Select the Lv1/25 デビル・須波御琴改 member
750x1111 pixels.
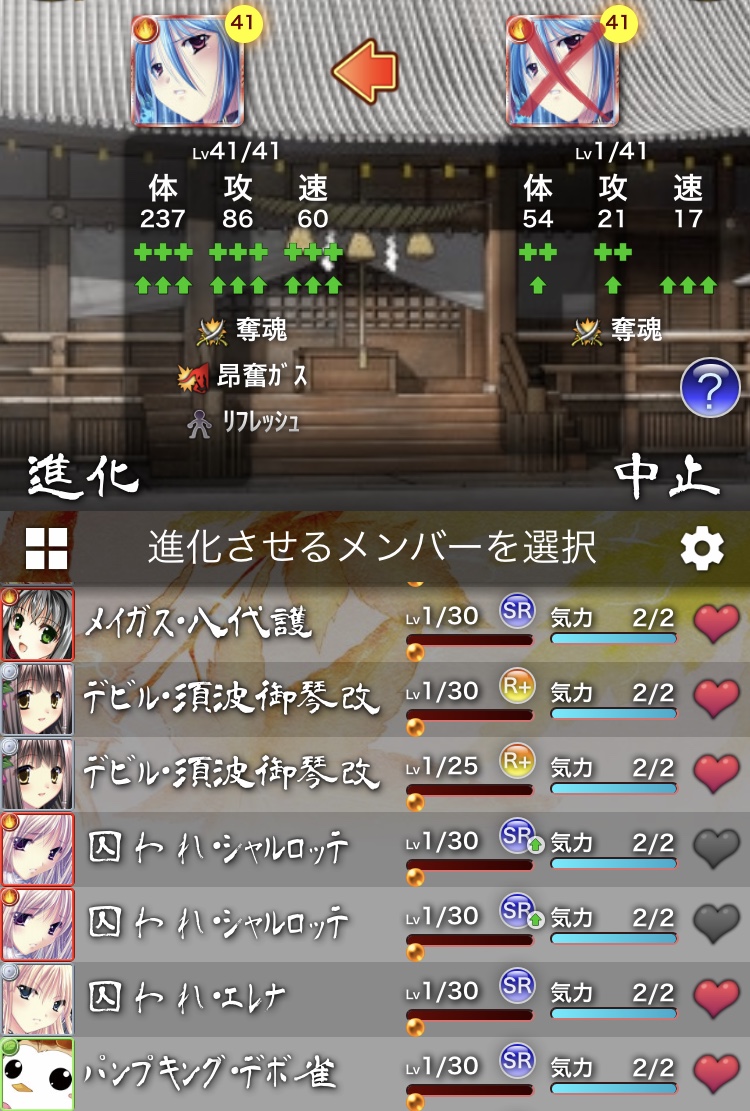click(230, 774)
